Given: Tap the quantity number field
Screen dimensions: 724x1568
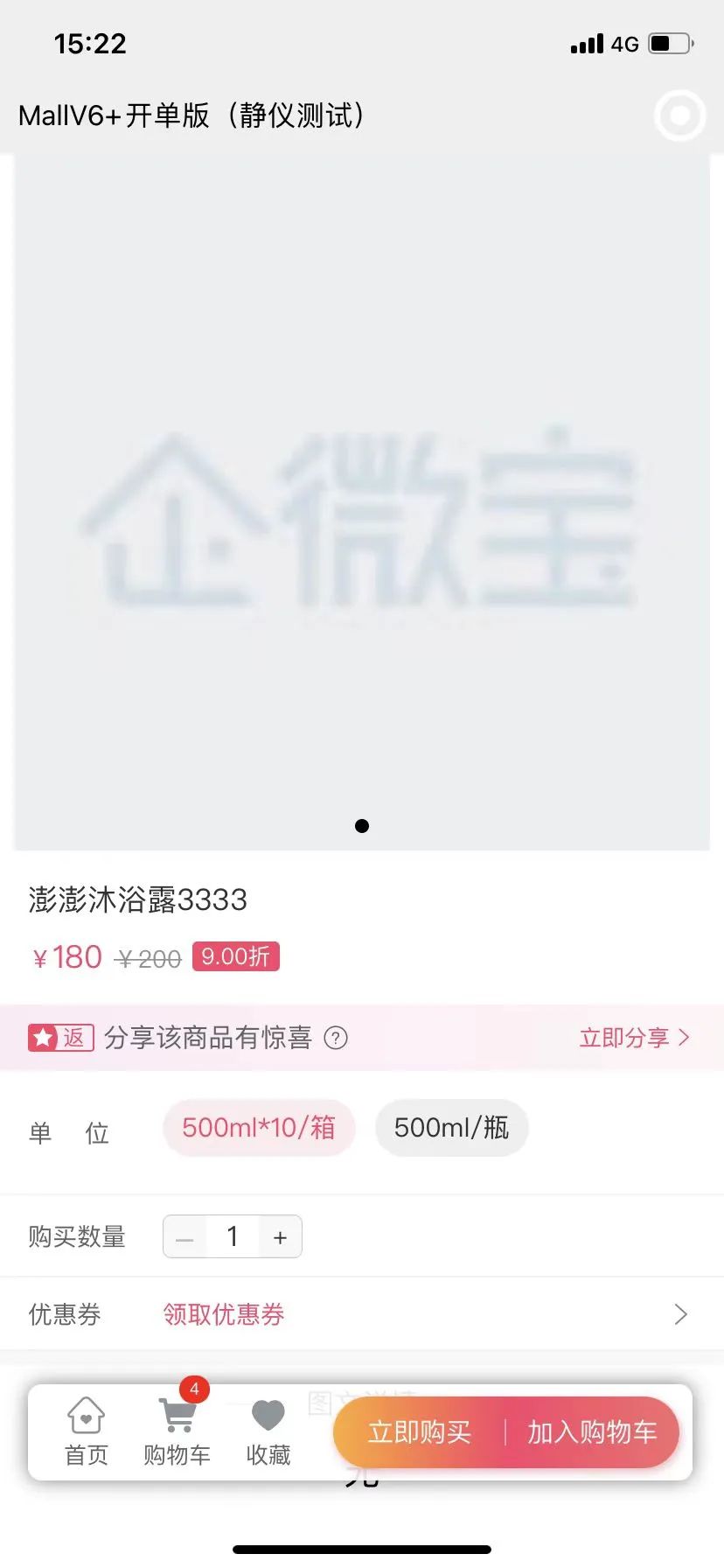Looking at the screenshot, I should click(233, 1237).
